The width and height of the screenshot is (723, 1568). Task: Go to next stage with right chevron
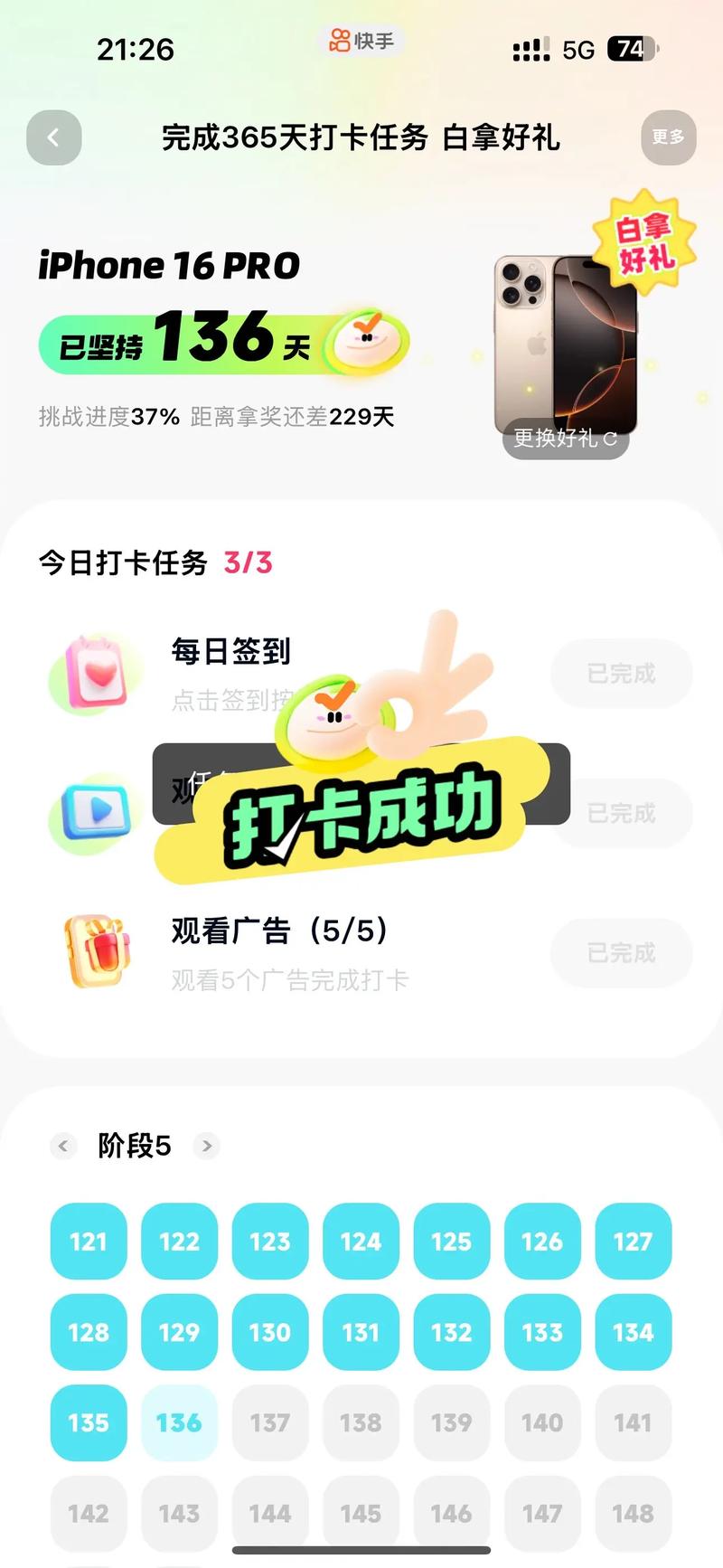(206, 1146)
